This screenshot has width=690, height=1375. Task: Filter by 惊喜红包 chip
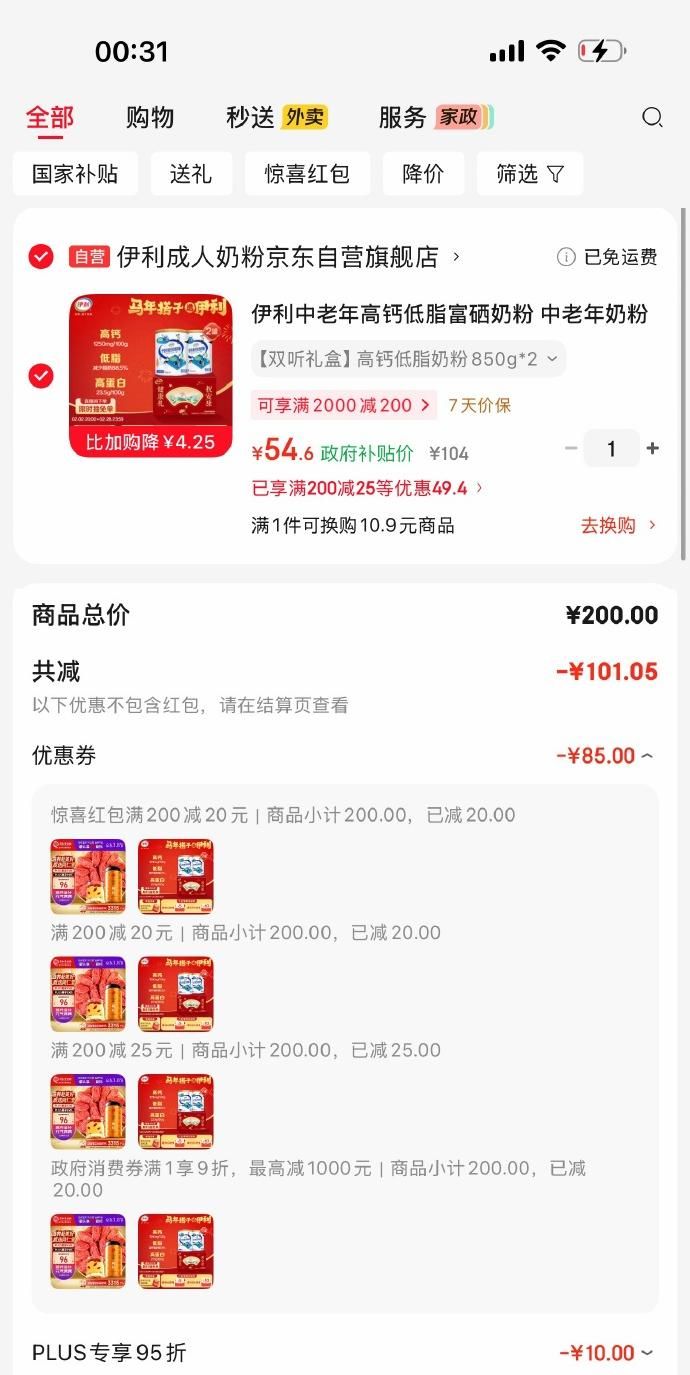(307, 174)
